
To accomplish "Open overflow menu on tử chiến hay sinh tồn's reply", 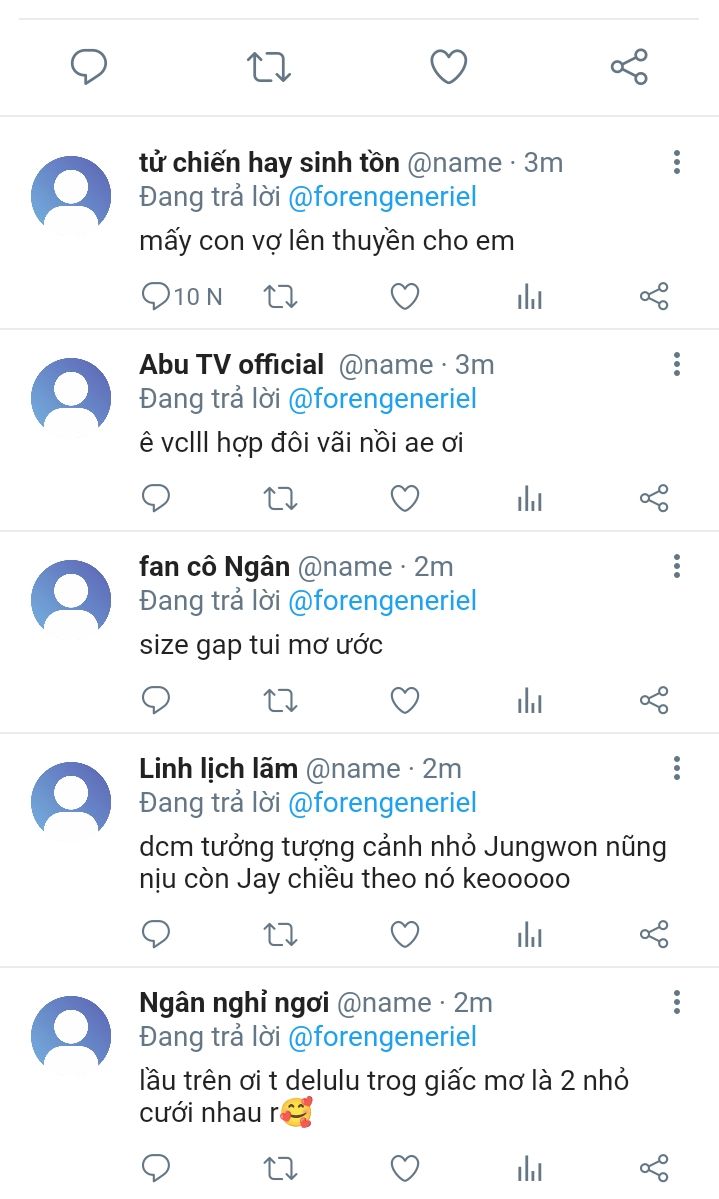I will 677,162.
